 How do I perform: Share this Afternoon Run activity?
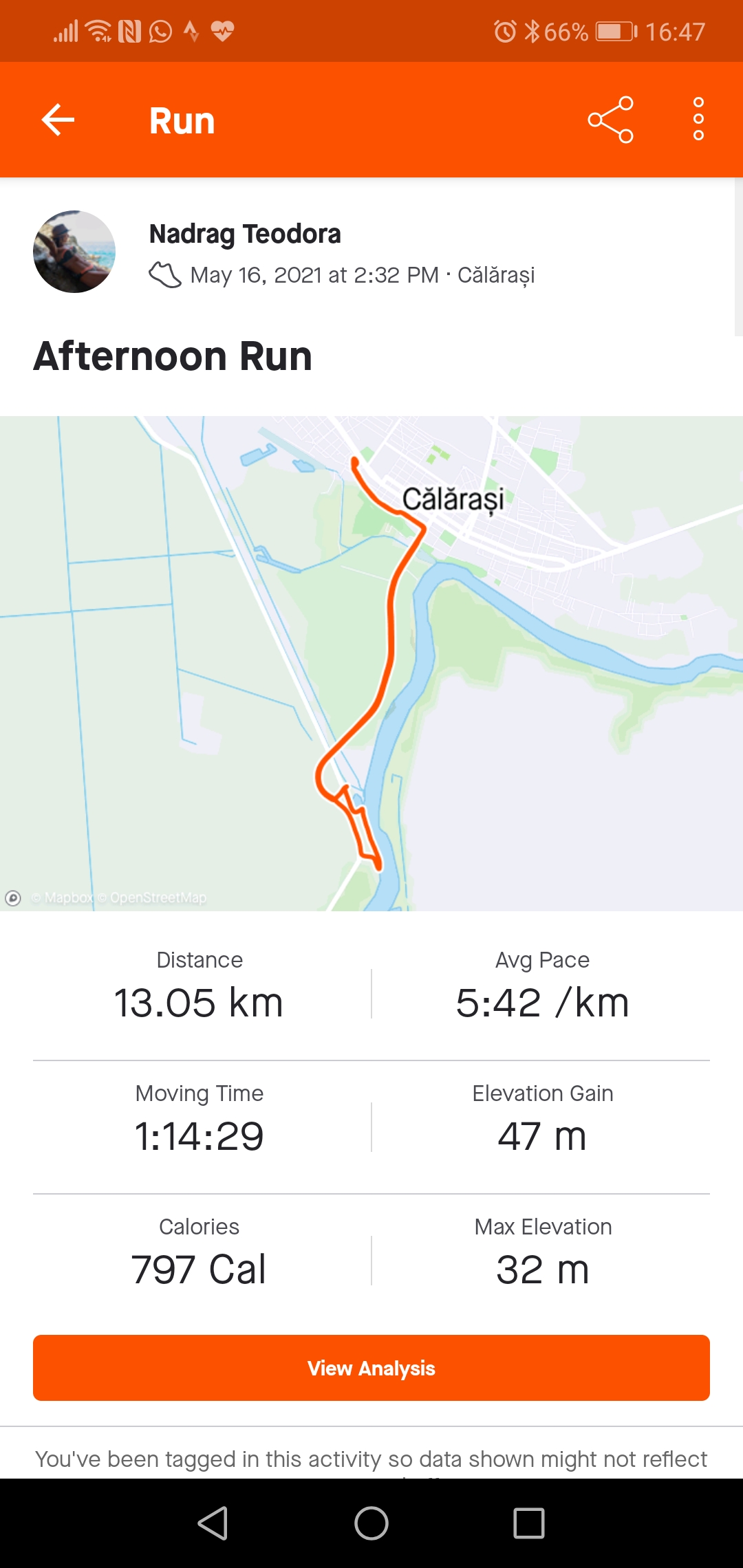point(610,120)
